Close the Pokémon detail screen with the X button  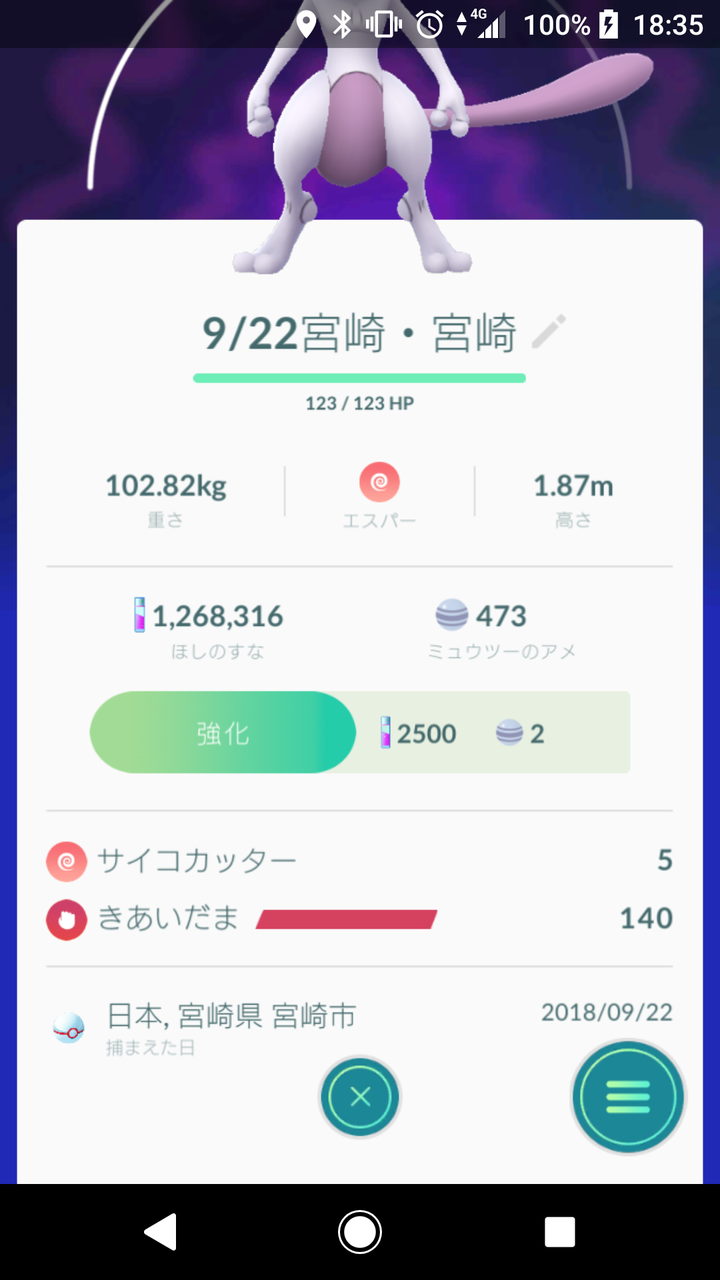(x=359, y=1097)
